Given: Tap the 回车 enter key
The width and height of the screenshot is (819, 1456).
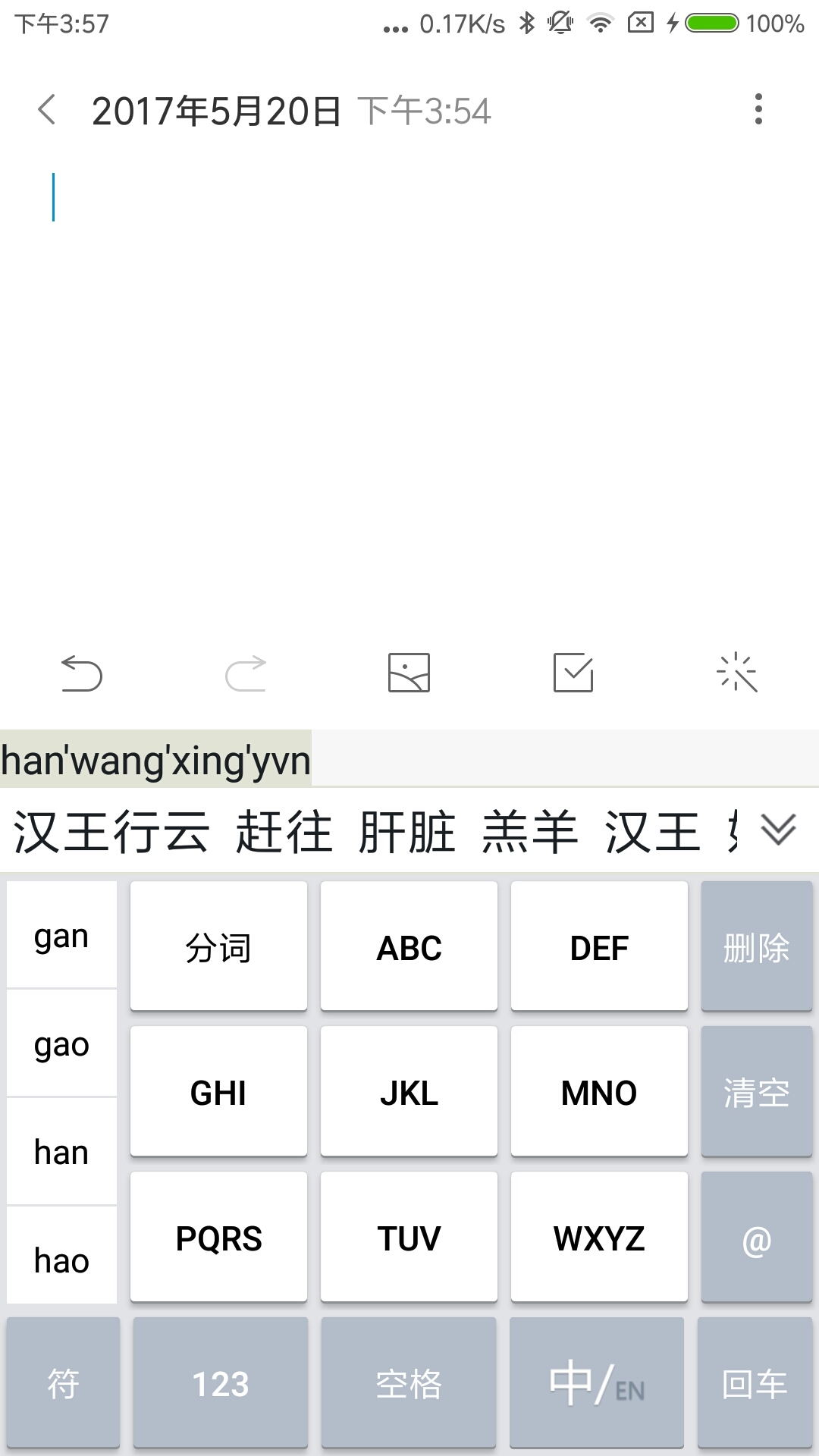Looking at the screenshot, I should point(755,1383).
